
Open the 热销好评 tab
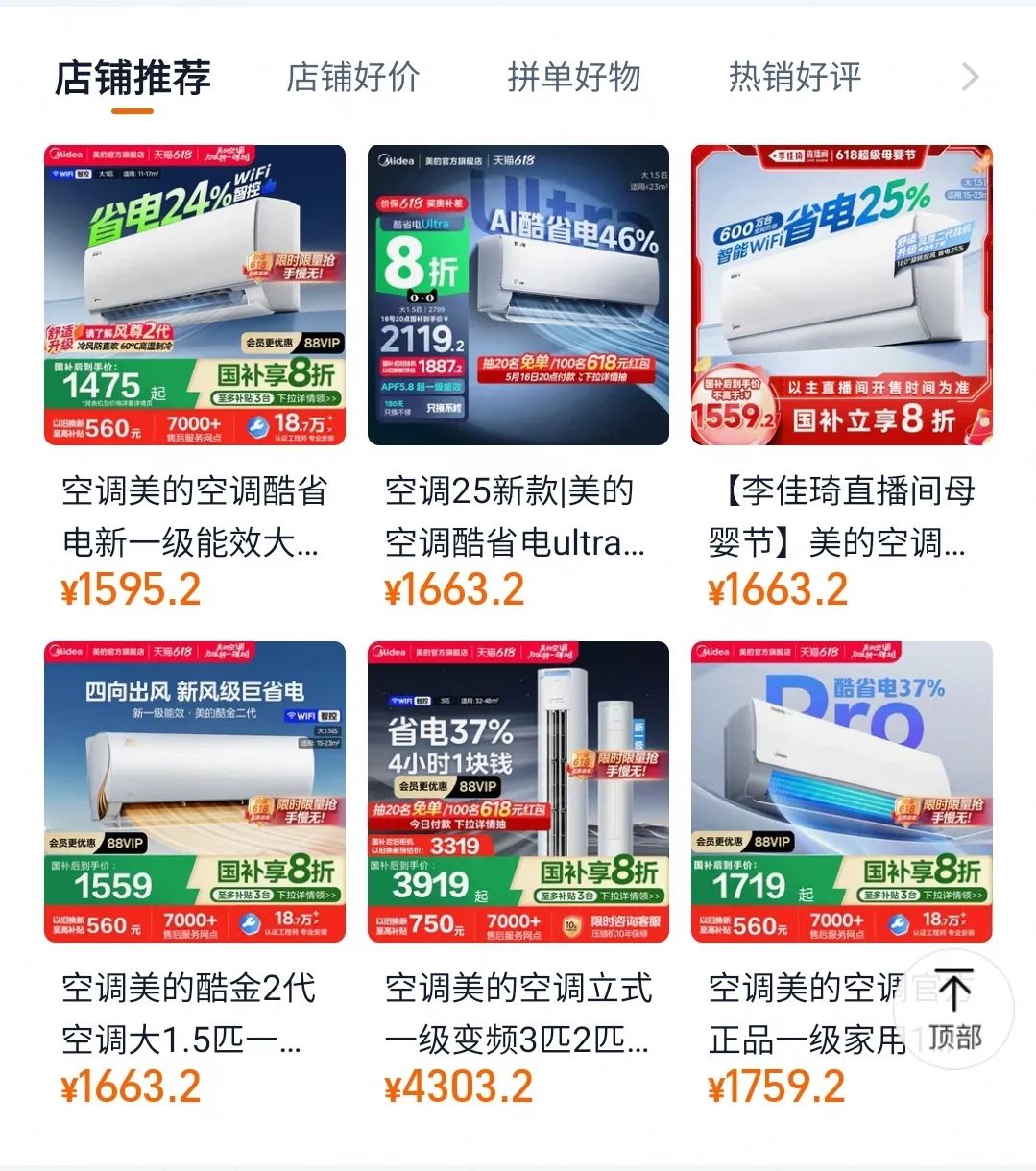click(x=794, y=78)
